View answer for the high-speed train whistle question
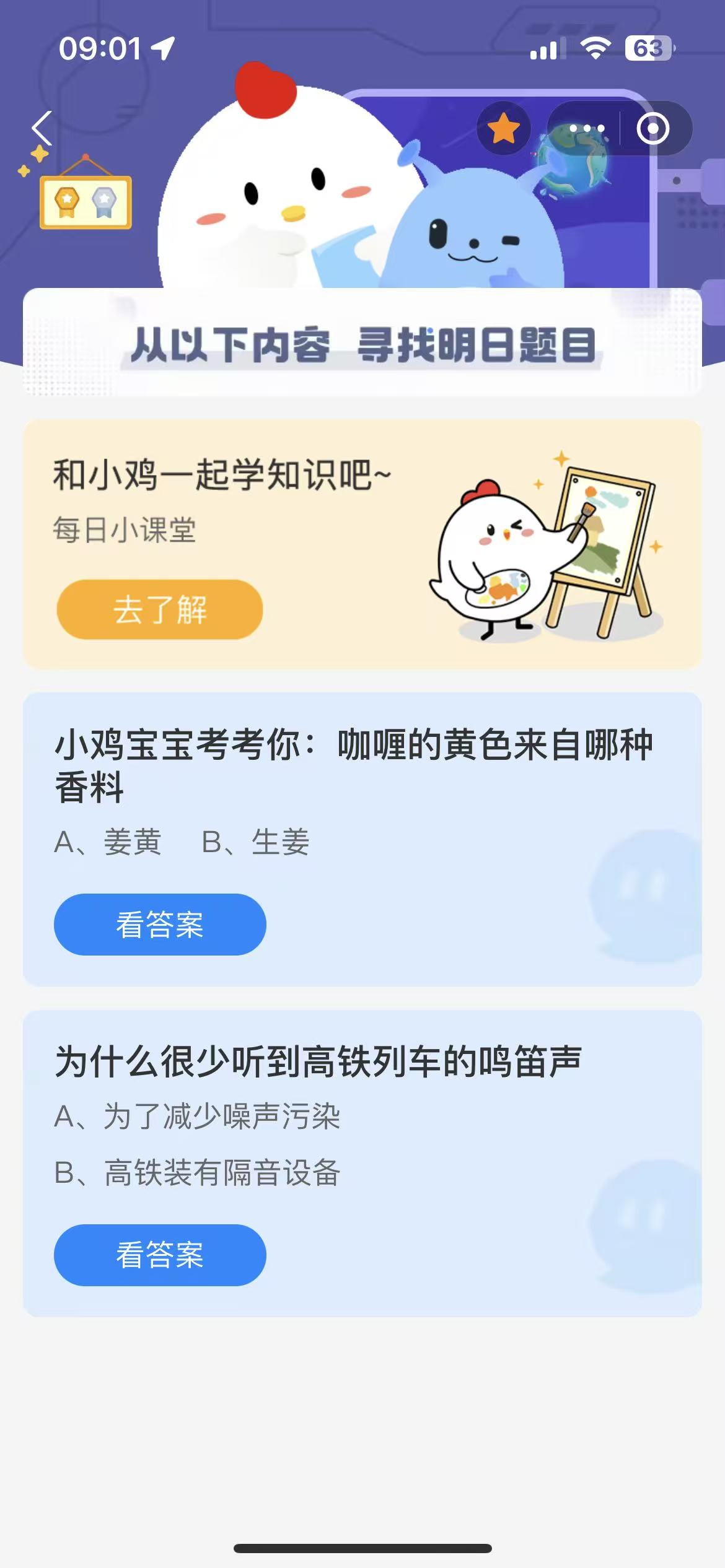The height and width of the screenshot is (1568, 725). point(160,1255)
